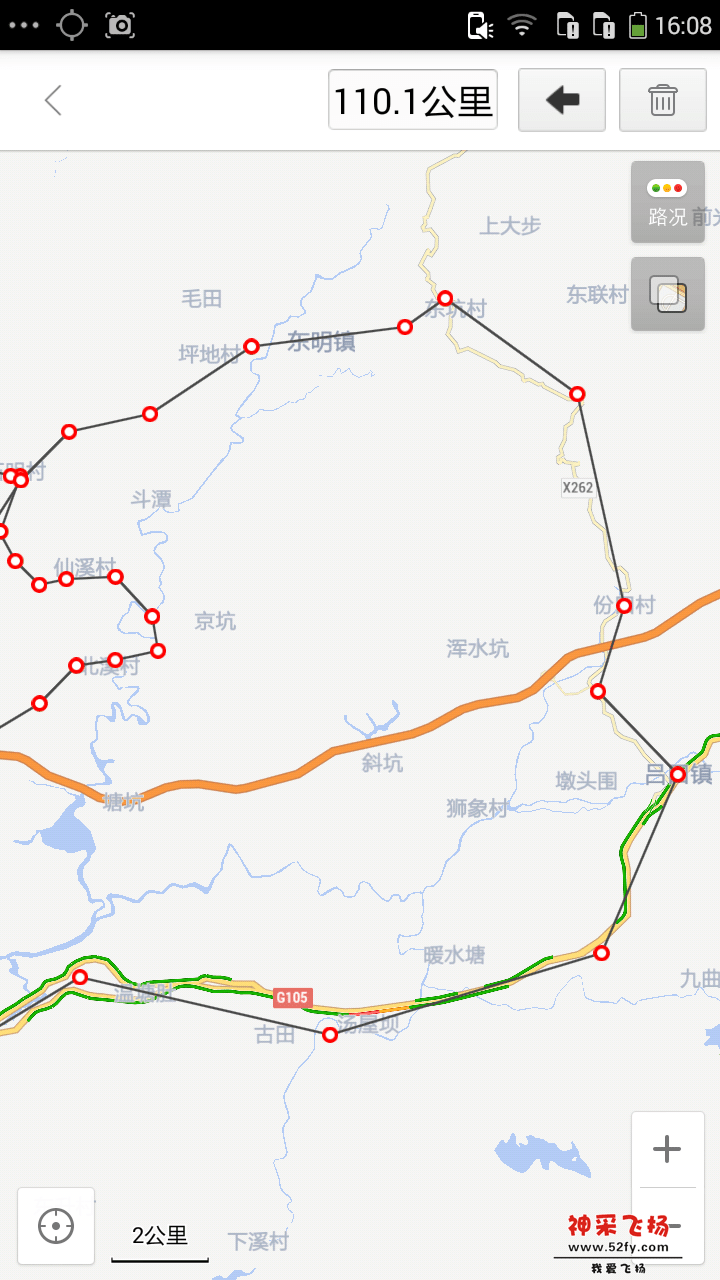Viewport: 720px width, 1280px height.
Task: Tap the black undo arrow to remove last waypoint
Action: pos(562,100)
